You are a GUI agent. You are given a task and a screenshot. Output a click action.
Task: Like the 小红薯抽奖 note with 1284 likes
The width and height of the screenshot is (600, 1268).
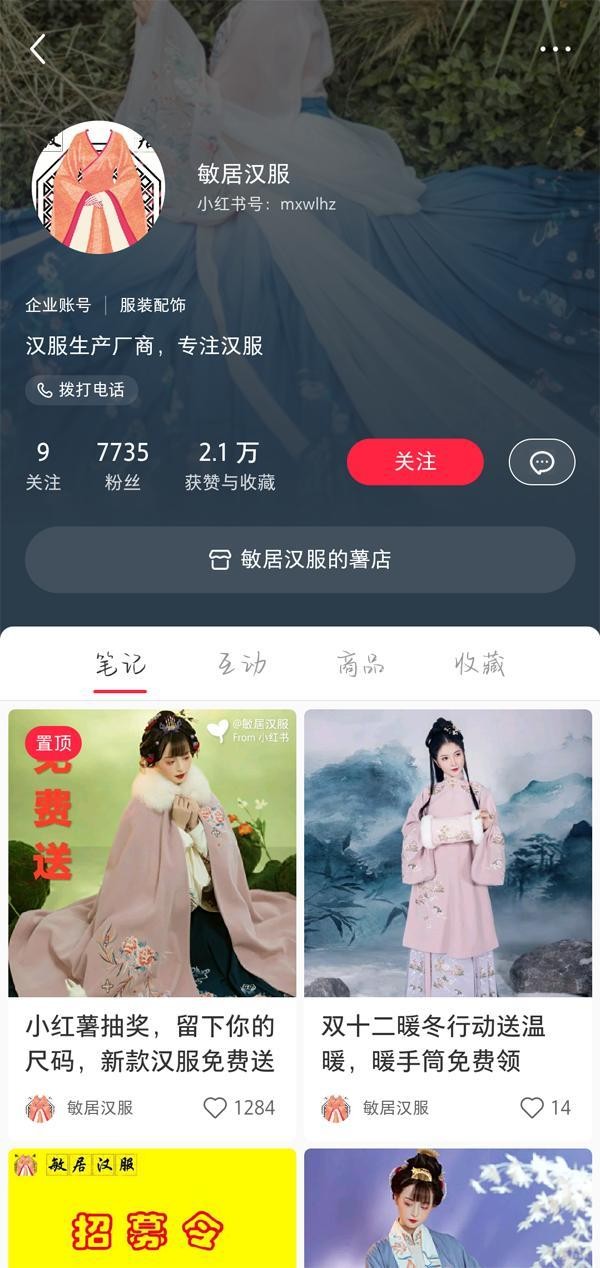pos(215,1107)
